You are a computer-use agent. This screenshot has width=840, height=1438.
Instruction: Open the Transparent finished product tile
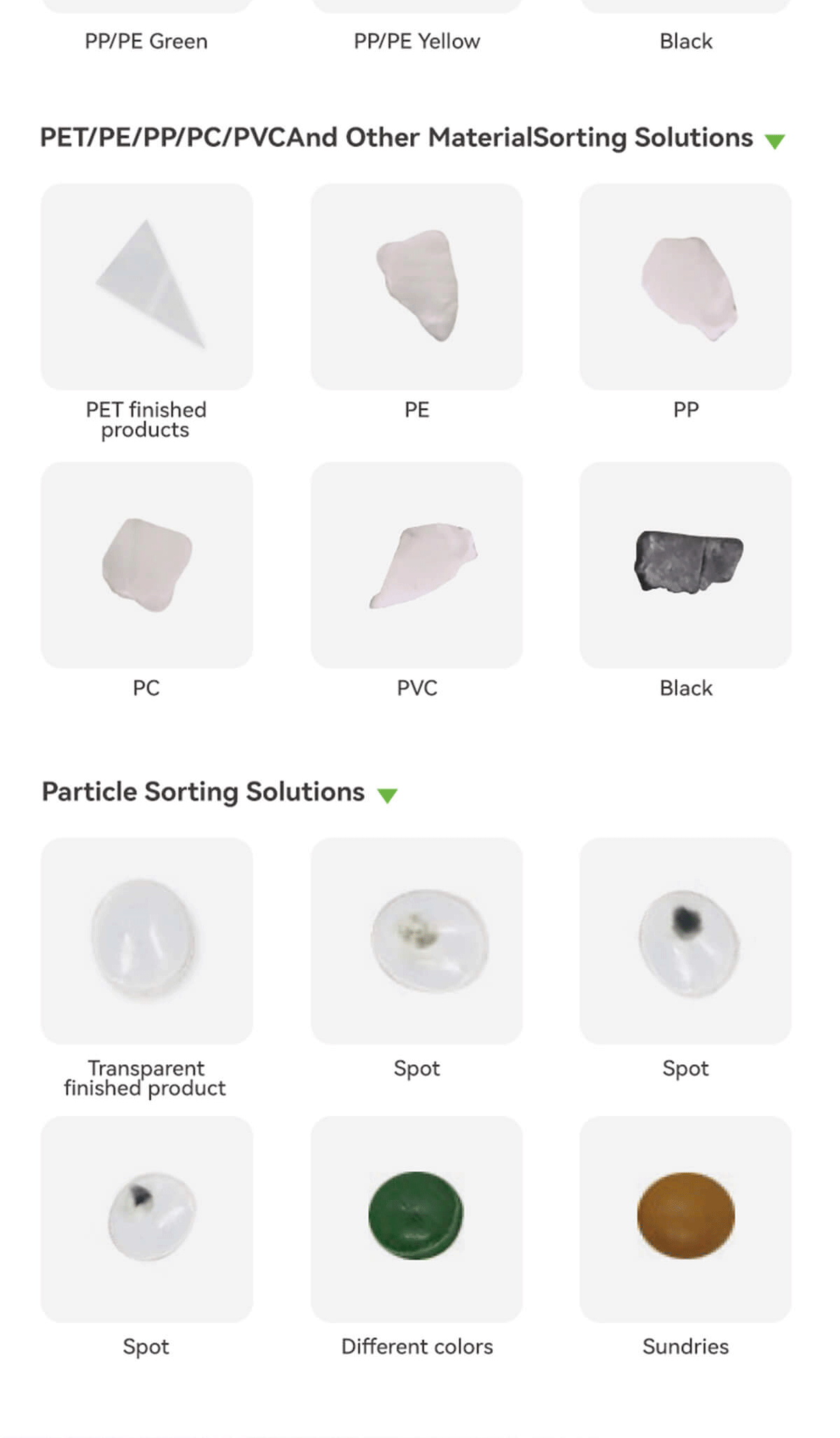click(x=146, y=940)
